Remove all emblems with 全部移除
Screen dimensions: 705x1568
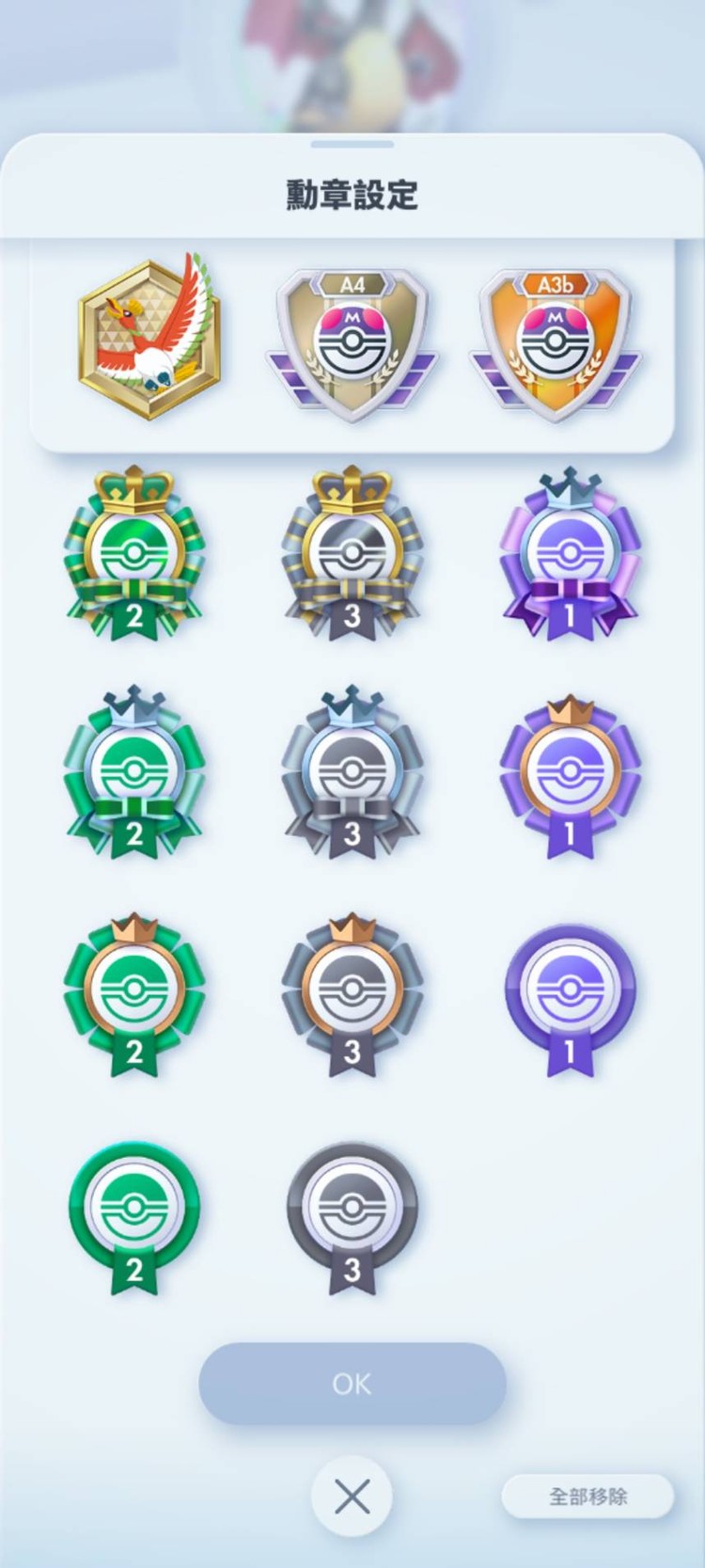pos(587,1496)
